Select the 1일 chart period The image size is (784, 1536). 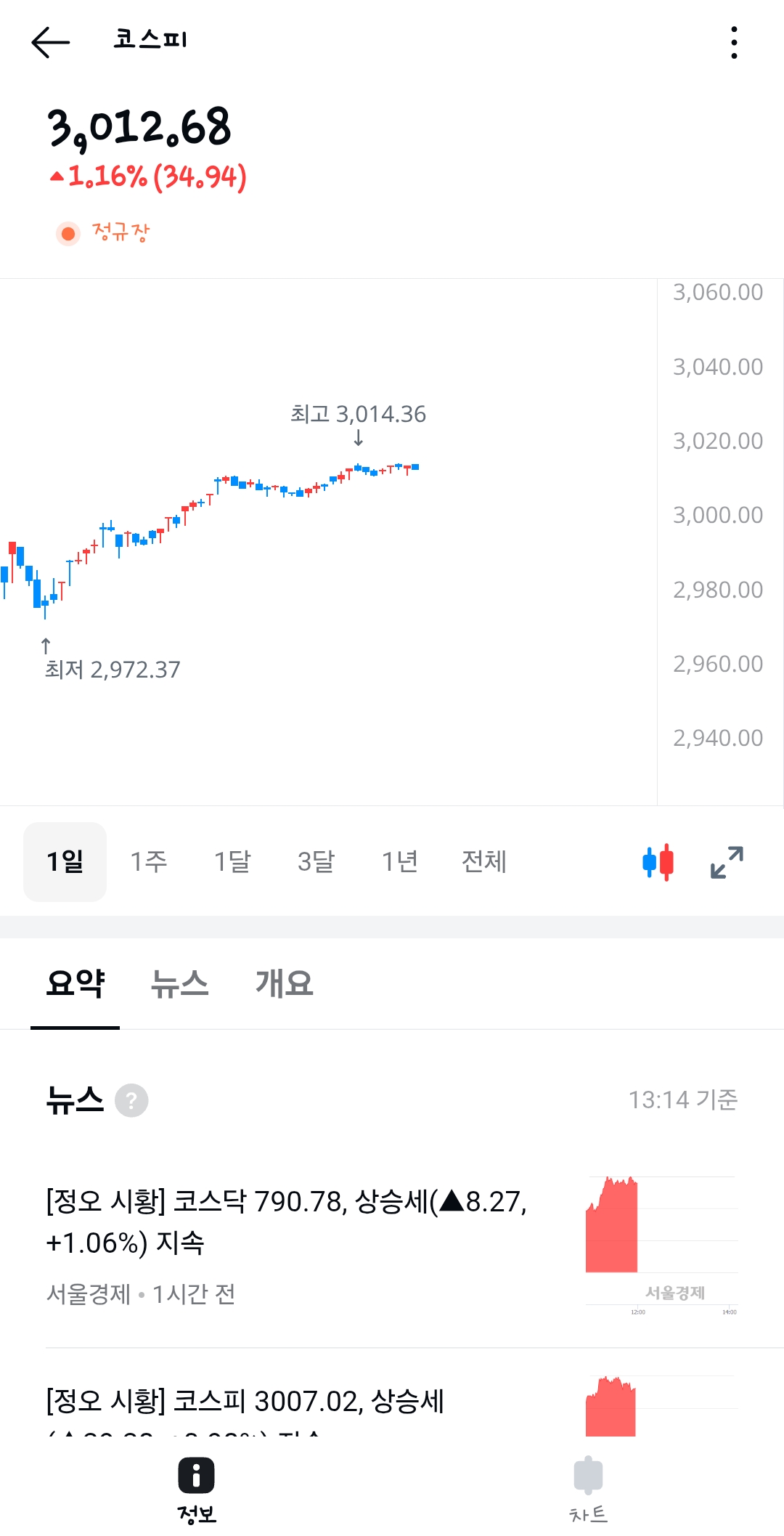pos(65,861)
